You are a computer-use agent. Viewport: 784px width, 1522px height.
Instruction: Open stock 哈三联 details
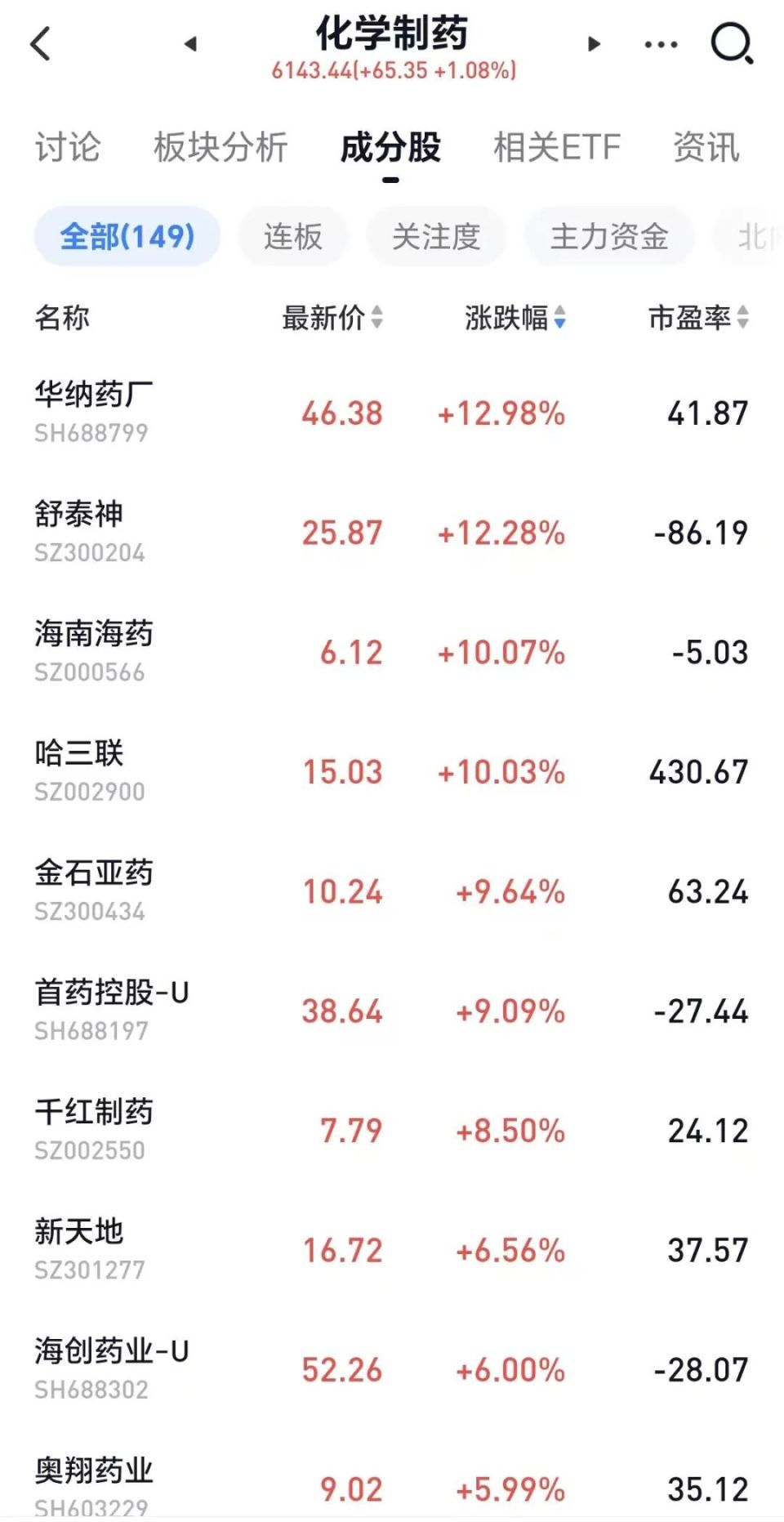(x=392, y=771)
